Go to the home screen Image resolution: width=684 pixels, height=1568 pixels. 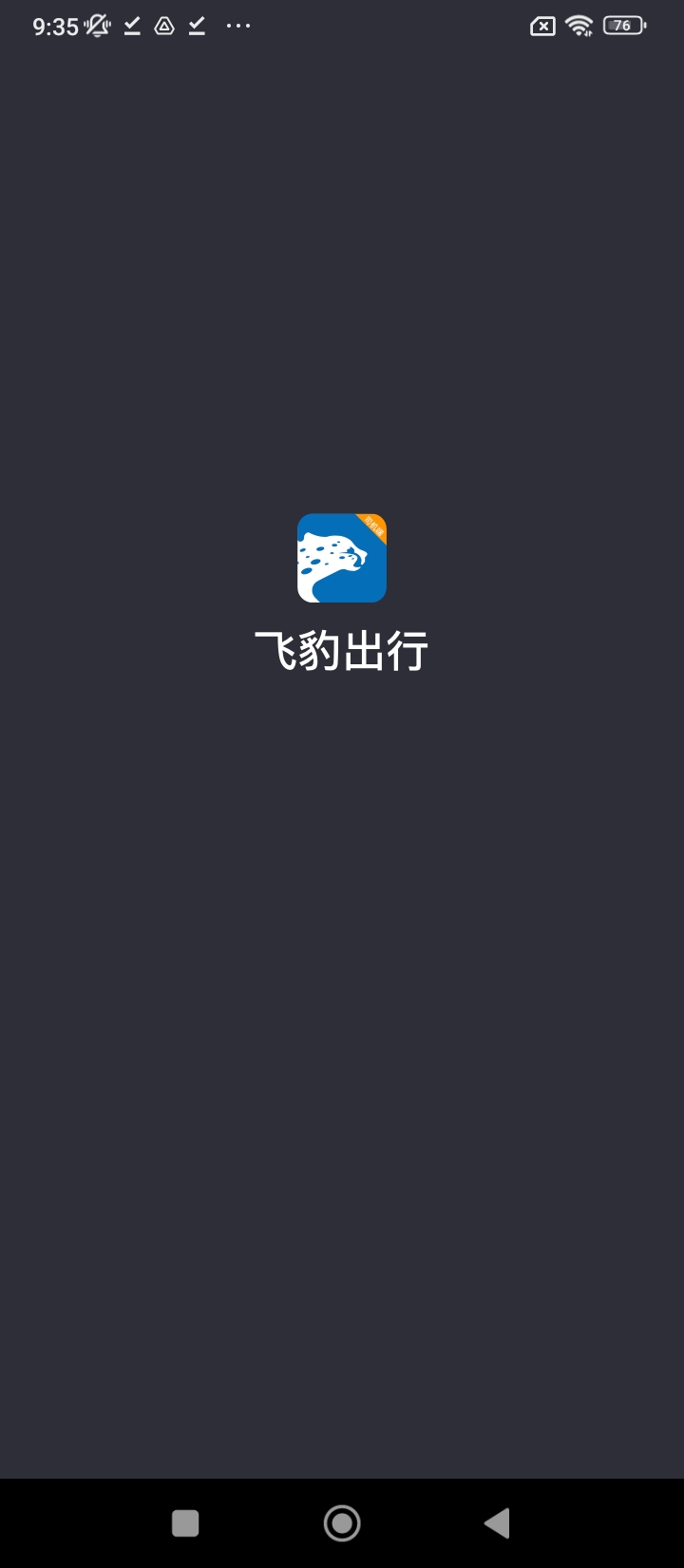click(x=342, y=1523)
